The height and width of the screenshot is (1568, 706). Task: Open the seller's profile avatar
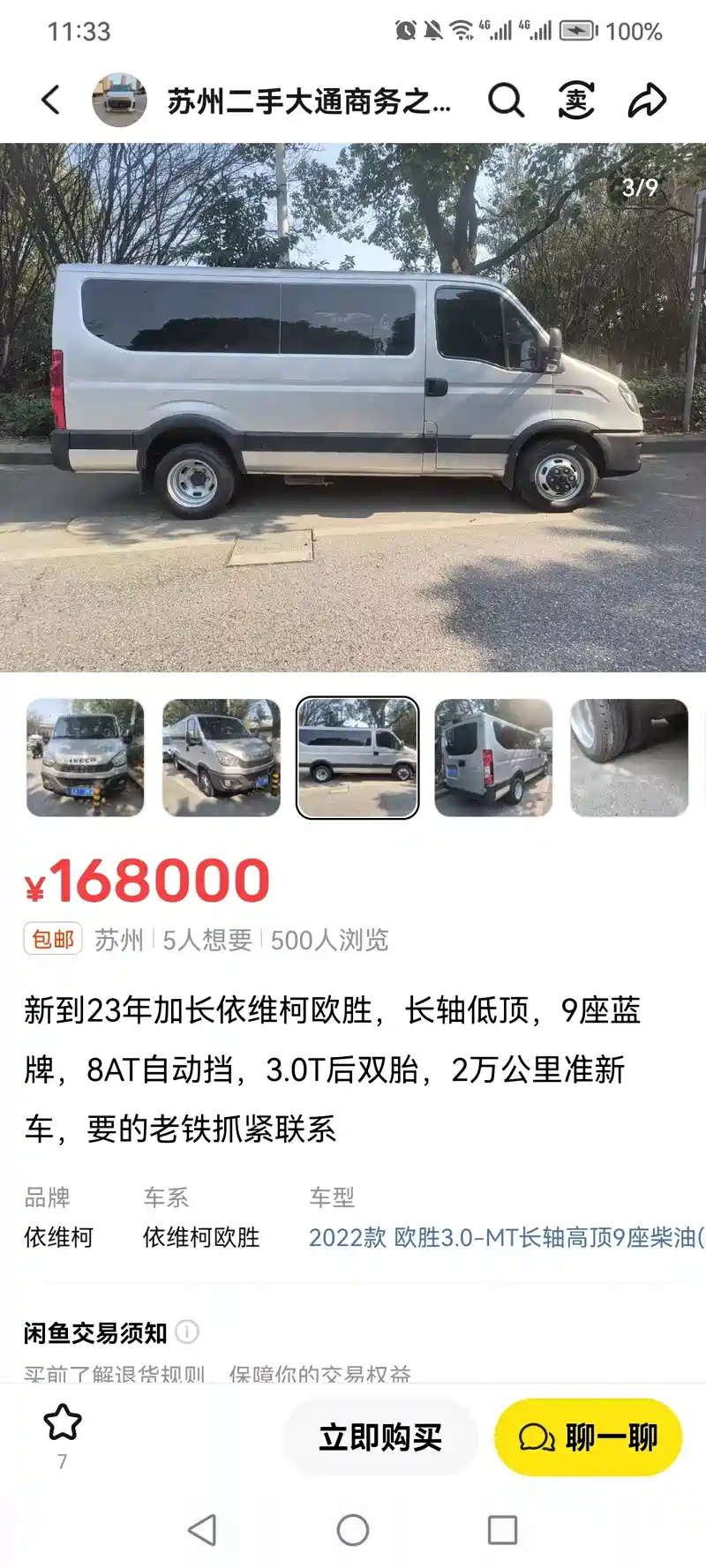pos(119,100)
